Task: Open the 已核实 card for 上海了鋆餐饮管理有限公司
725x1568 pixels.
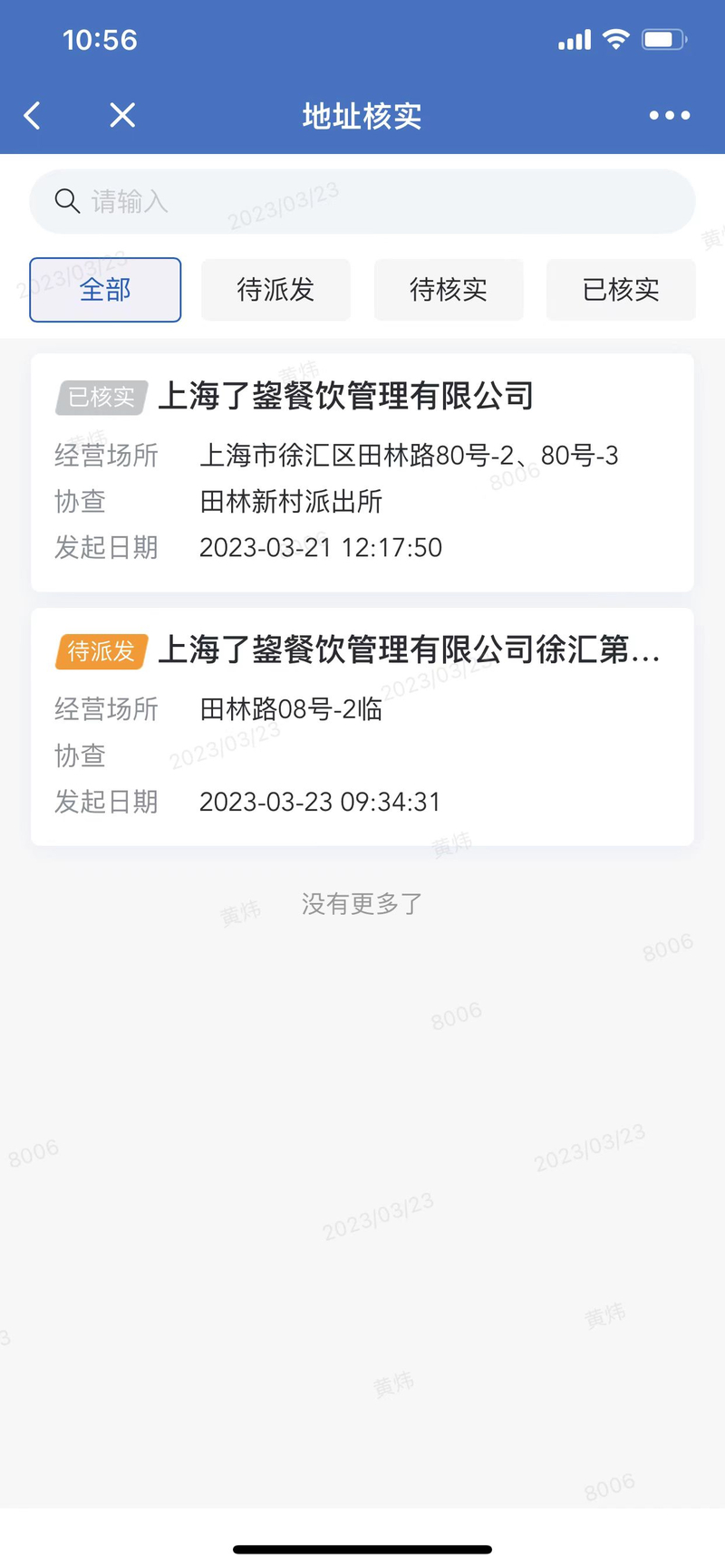Action: pos(362,473)
